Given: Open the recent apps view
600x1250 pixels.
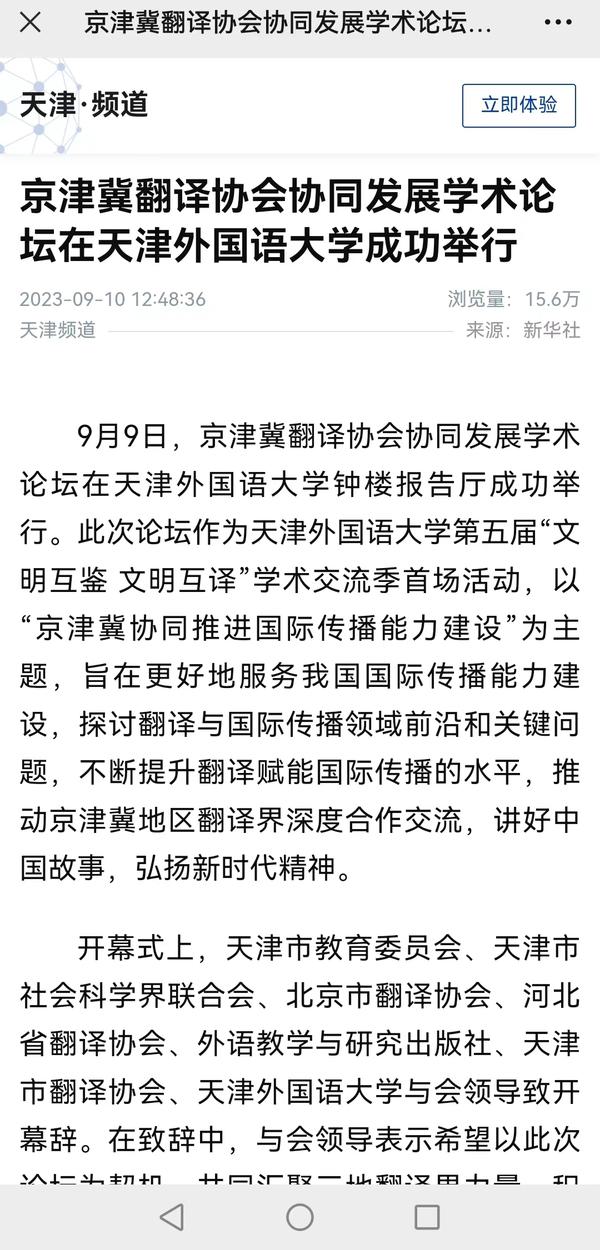Looking at the screenshot, I should point(427,1216).
